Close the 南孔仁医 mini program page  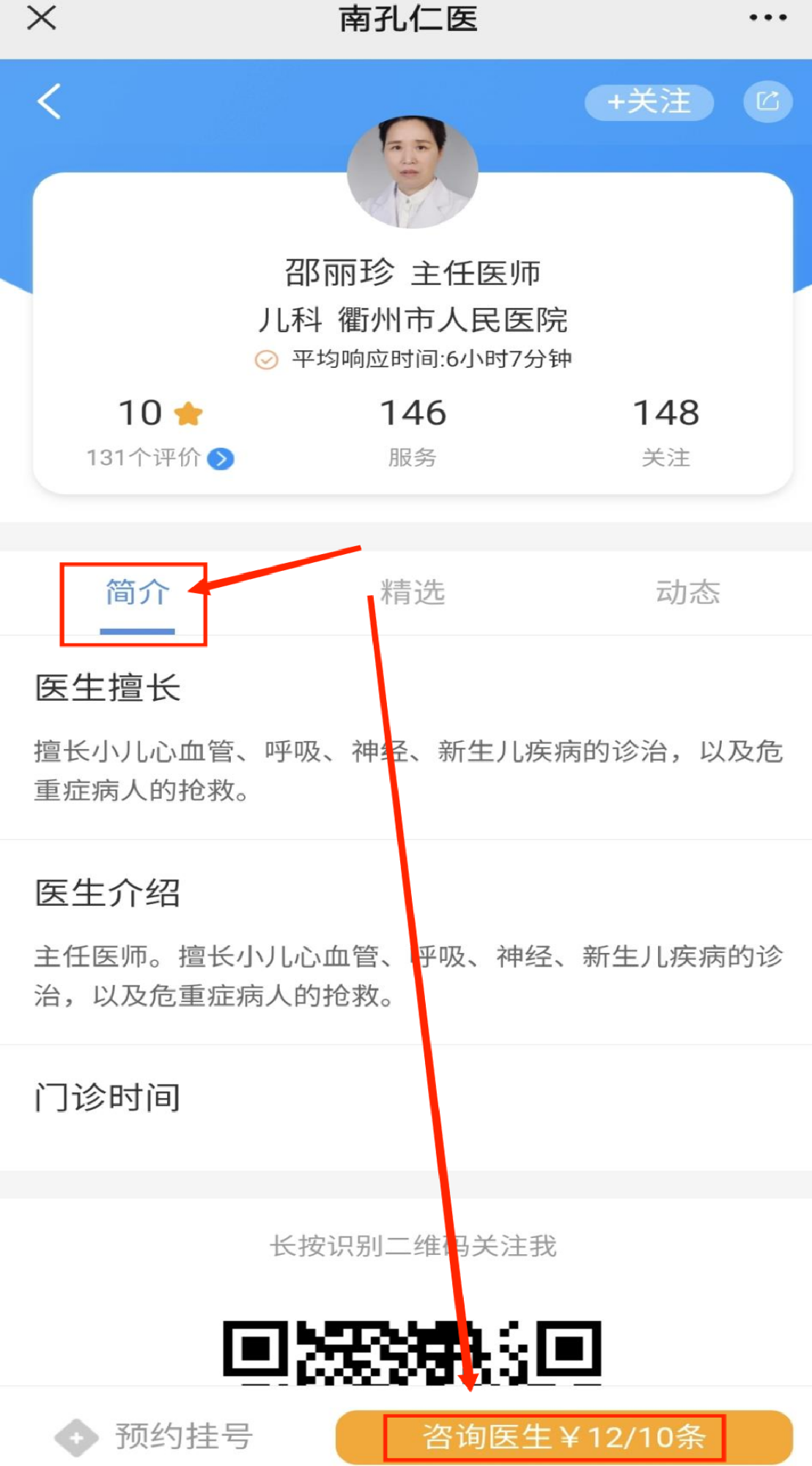tap(42, 18)
